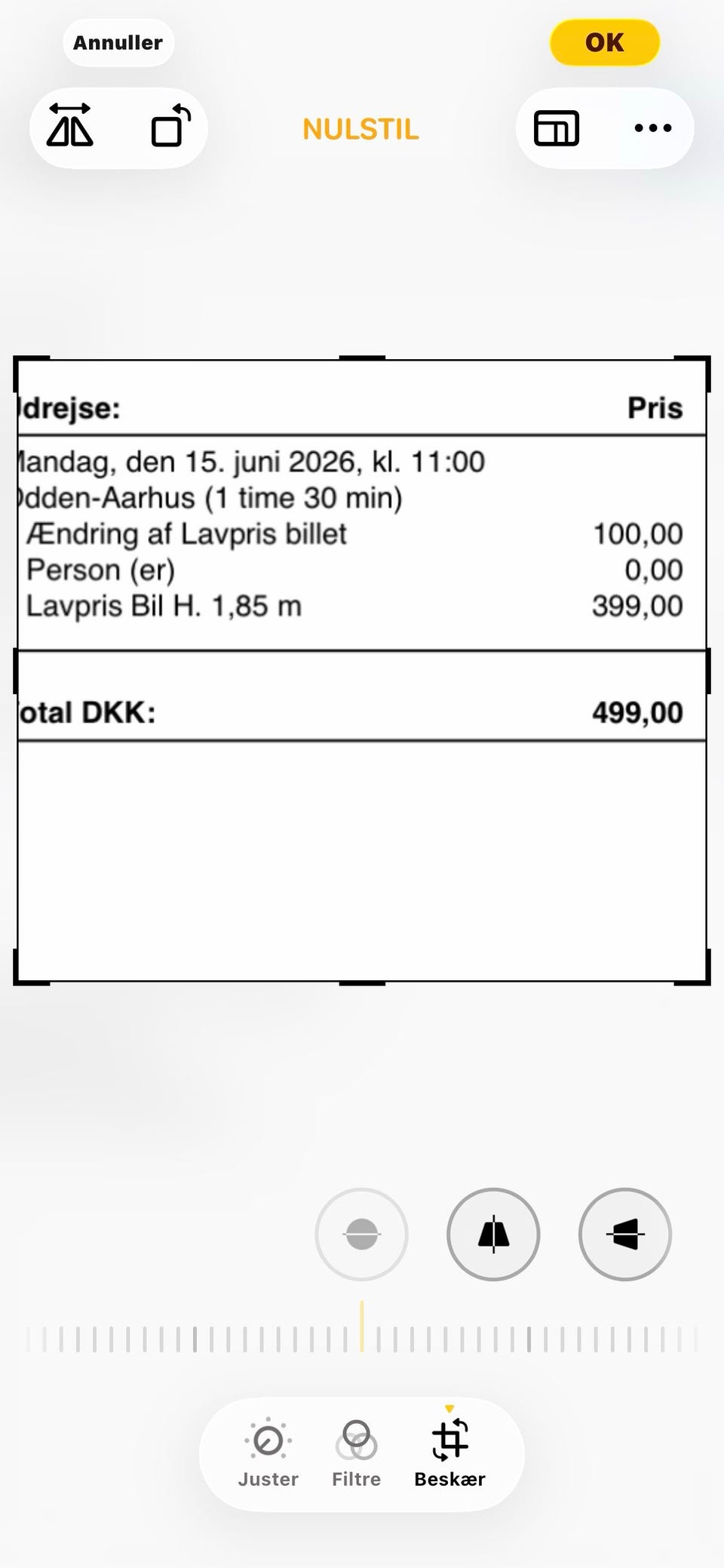724x1568 pixels.
Task: Open the aspect ratio options
Action: (557, 128)
